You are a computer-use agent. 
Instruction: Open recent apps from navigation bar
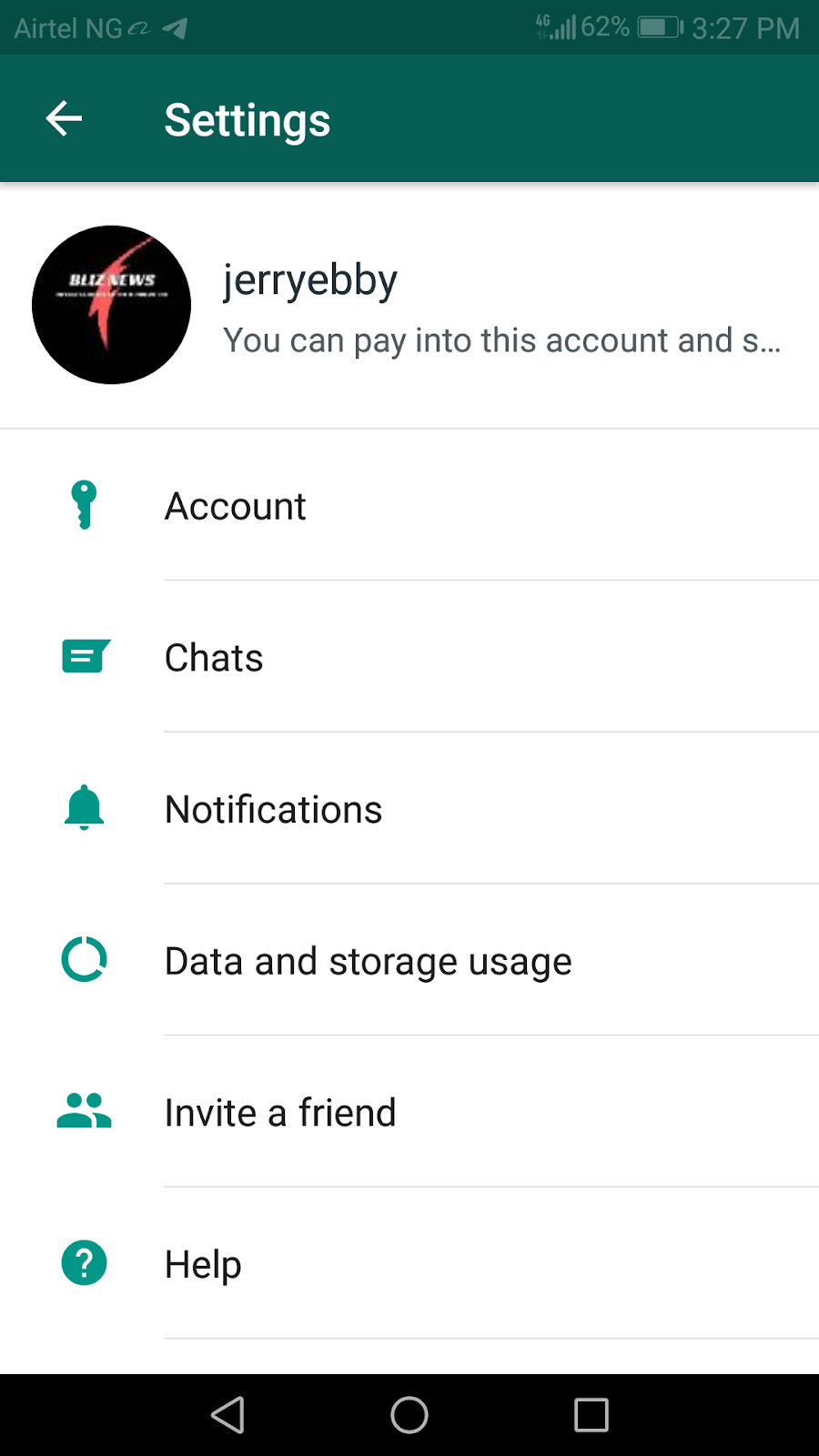[x=591, y=1415]
